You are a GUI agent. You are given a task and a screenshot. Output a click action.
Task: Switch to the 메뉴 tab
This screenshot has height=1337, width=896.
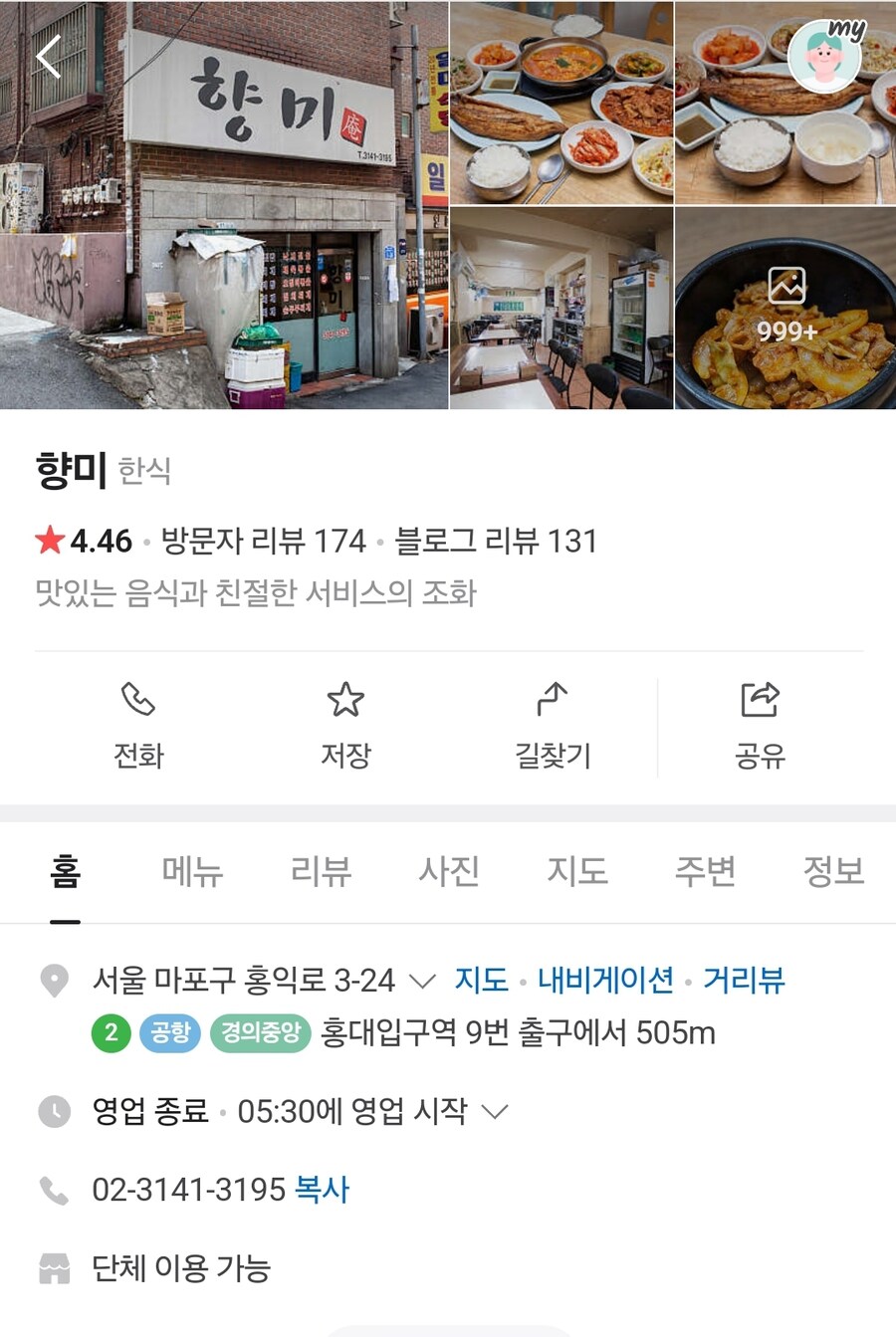191,870
